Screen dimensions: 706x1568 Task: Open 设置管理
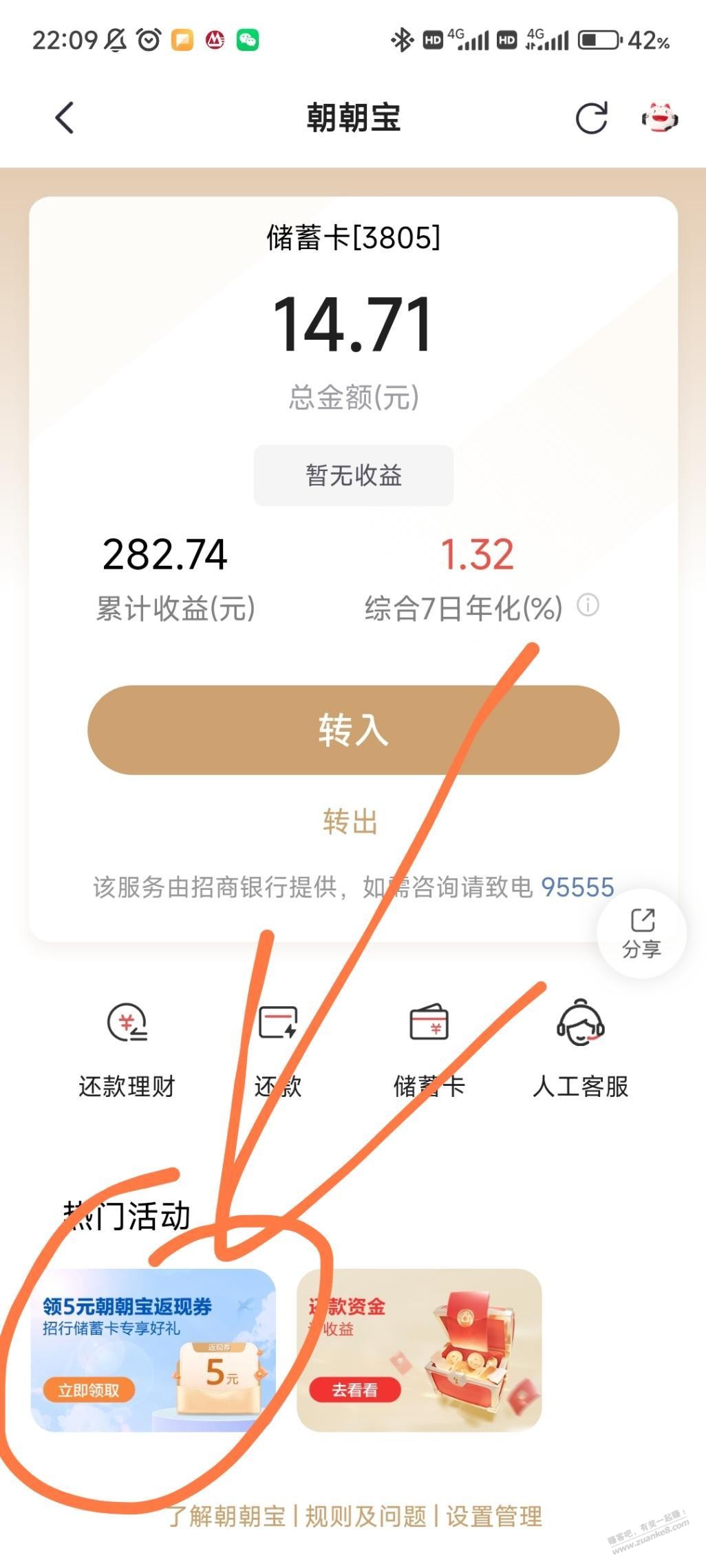(494, 1516)
